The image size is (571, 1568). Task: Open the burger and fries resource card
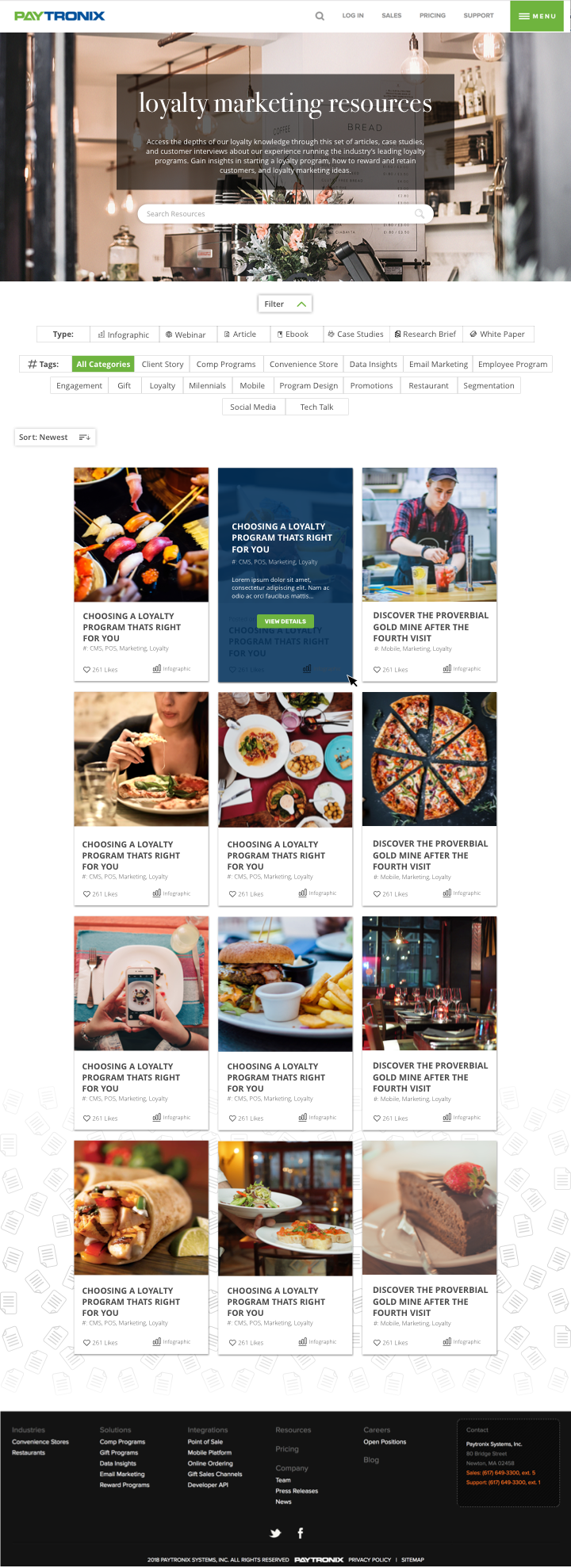point(285,984)
